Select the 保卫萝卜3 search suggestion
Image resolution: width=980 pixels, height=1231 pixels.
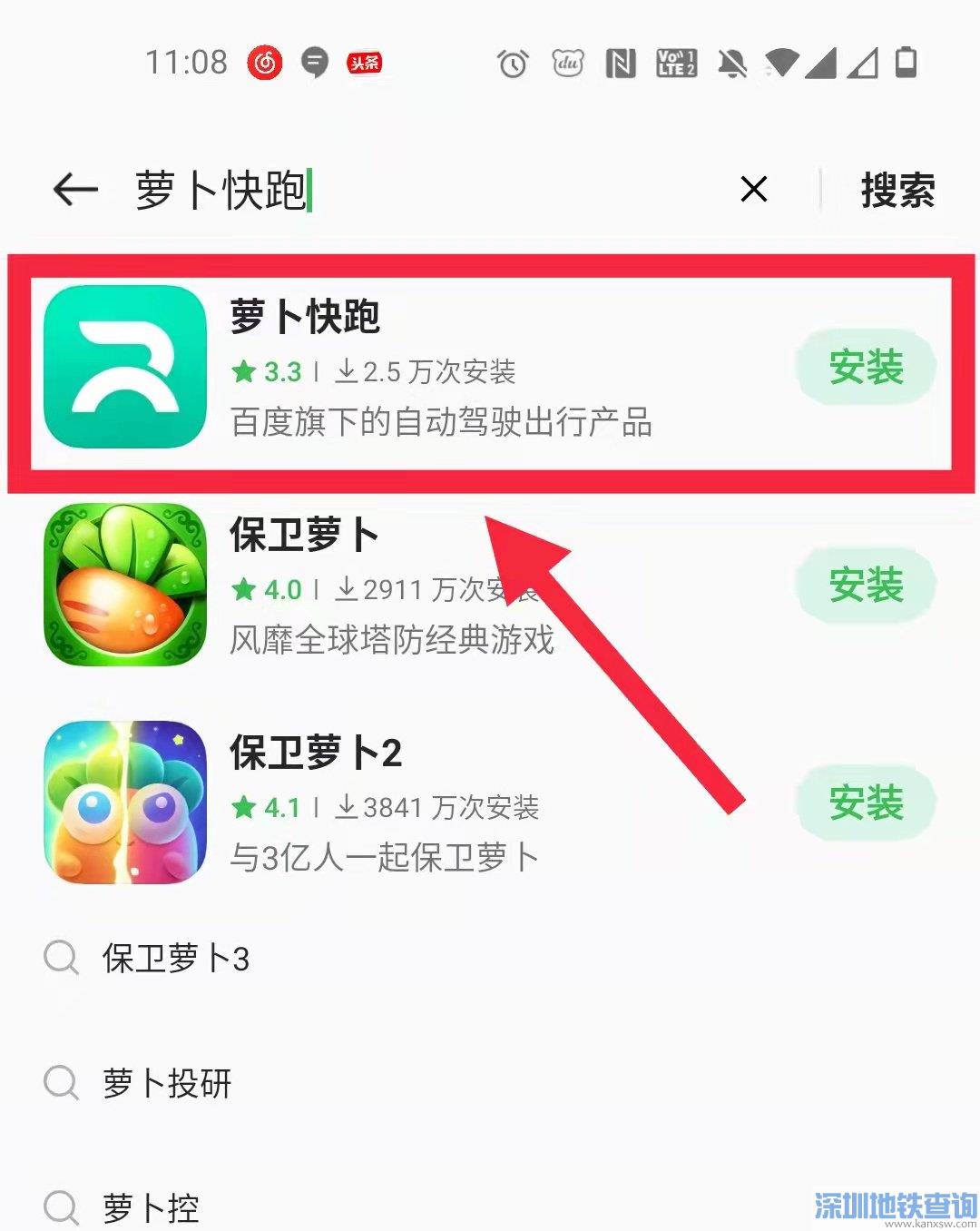tap(175, 958)
